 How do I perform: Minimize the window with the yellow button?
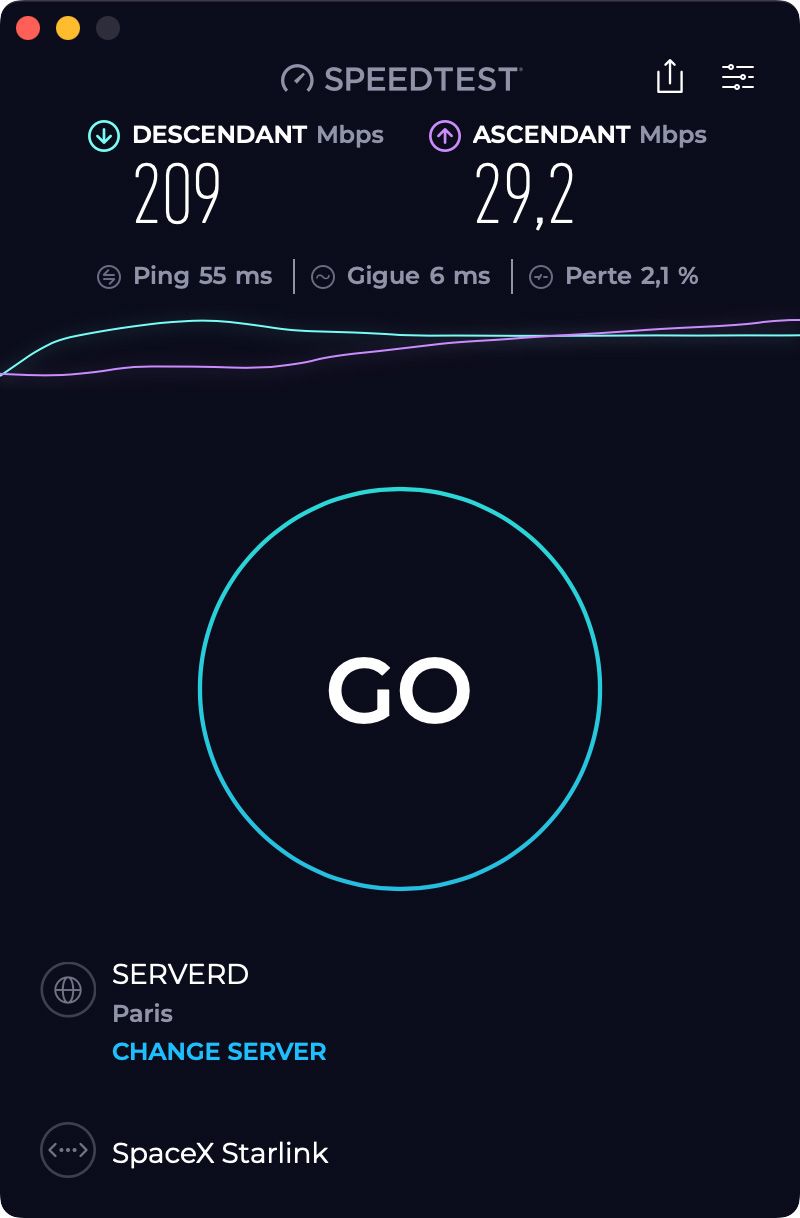(66, 30)
